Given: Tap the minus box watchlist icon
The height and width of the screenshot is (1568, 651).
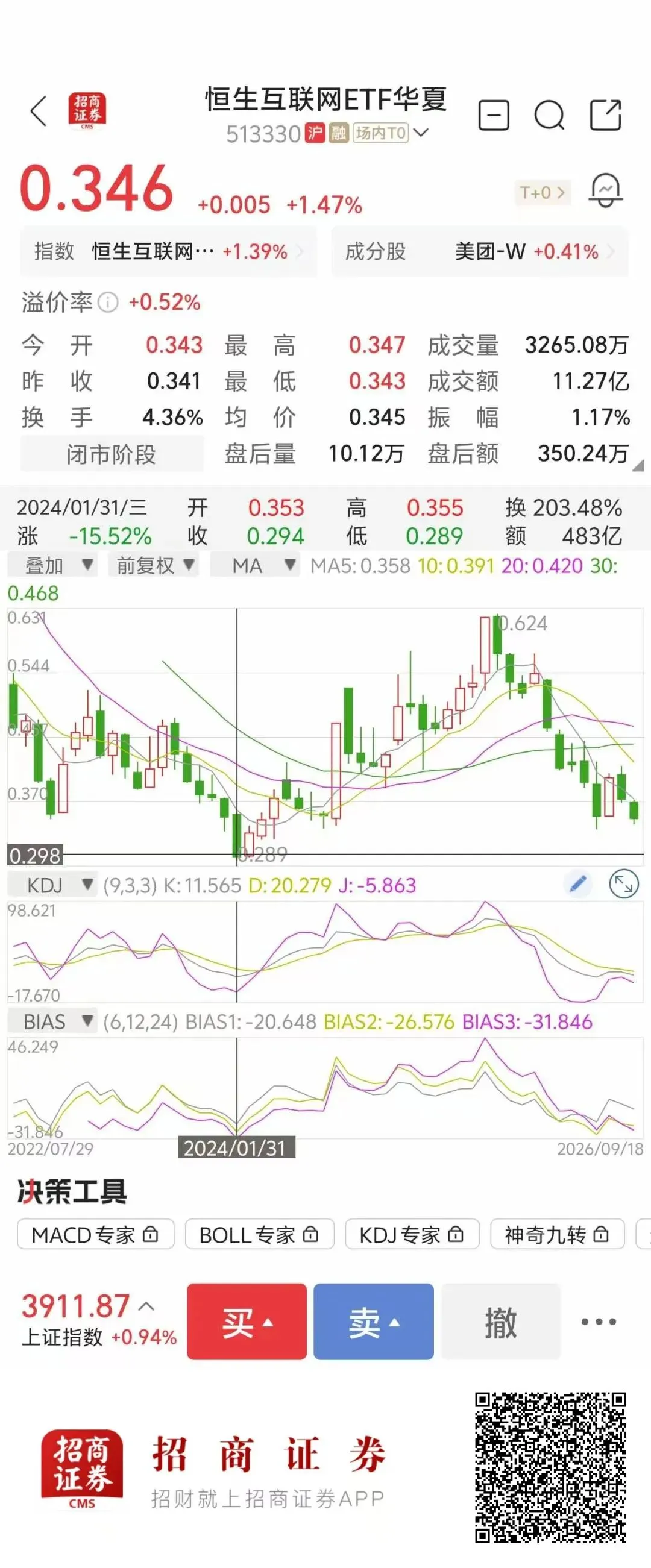Looking at the screenshot, I should [x=493, y=115].
